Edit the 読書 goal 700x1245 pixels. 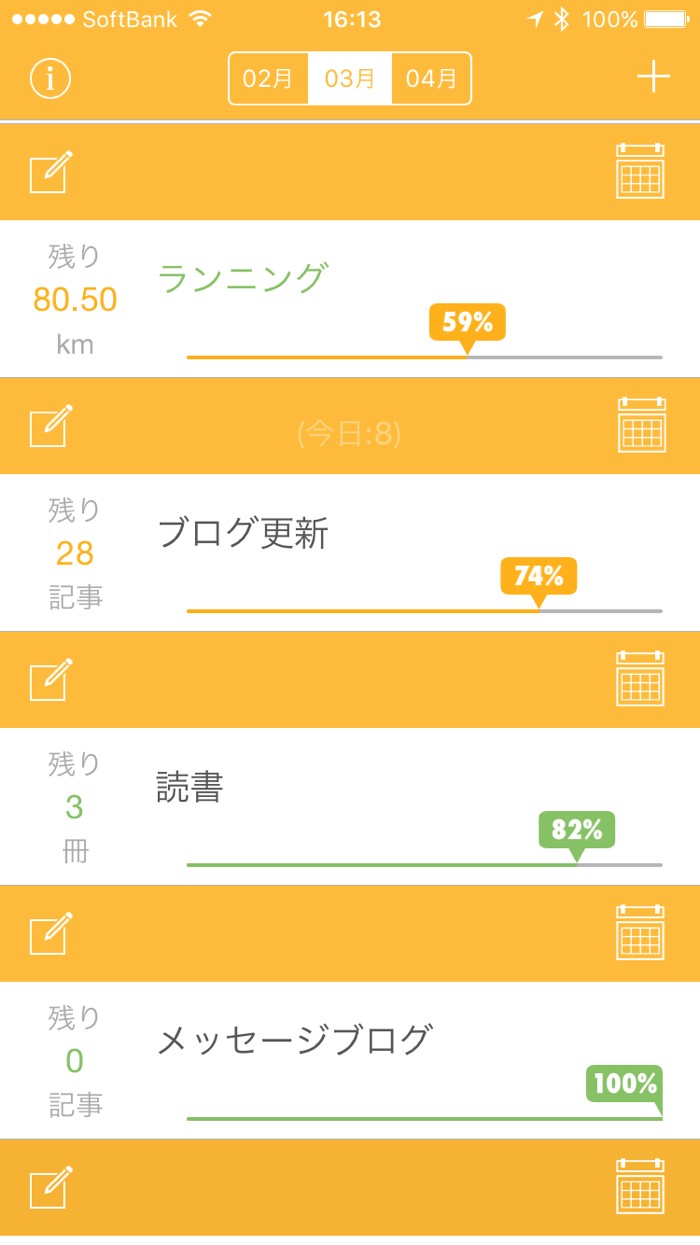coord(50,680)
